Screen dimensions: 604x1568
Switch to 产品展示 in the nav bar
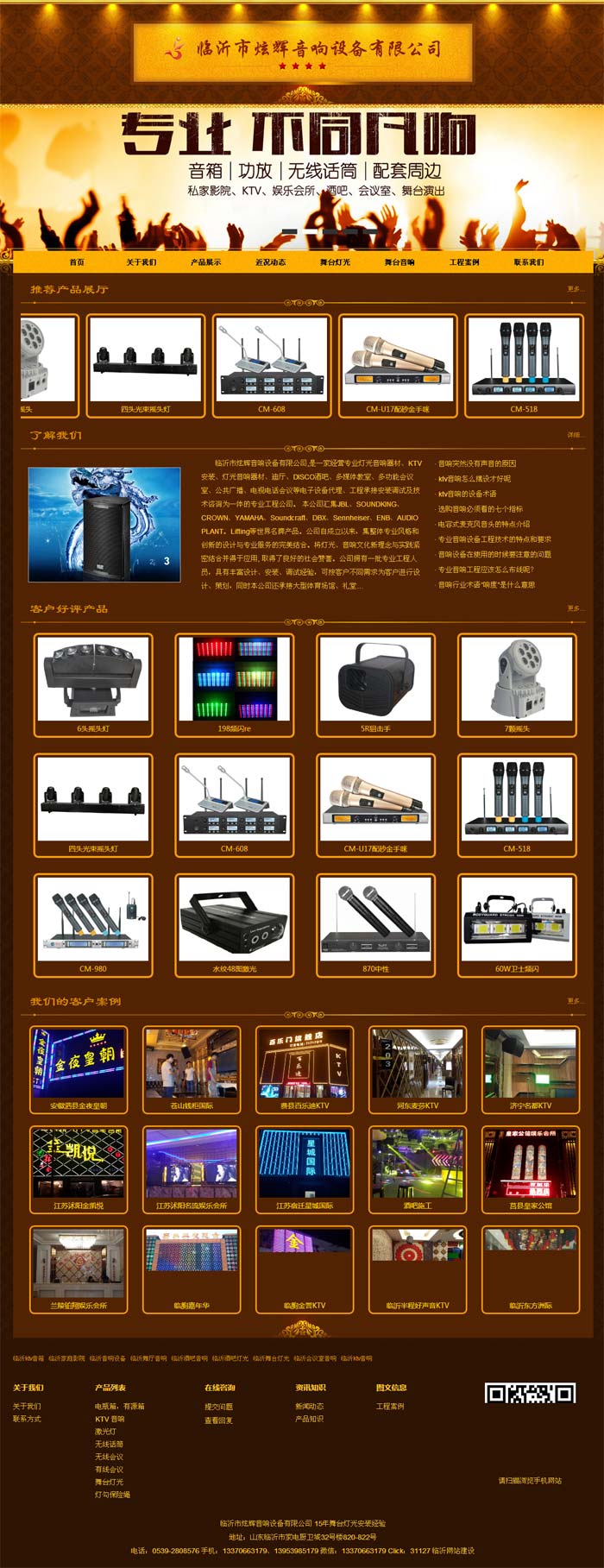(206, 262)
